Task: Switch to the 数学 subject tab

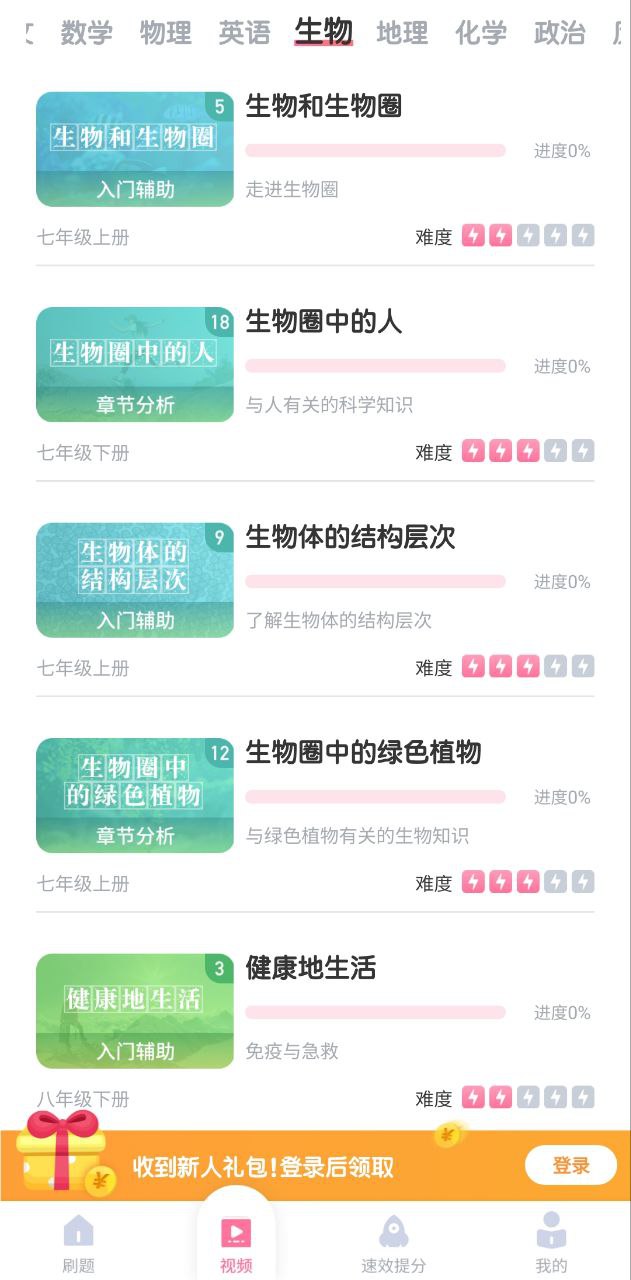Action: [x=86, y=33]
